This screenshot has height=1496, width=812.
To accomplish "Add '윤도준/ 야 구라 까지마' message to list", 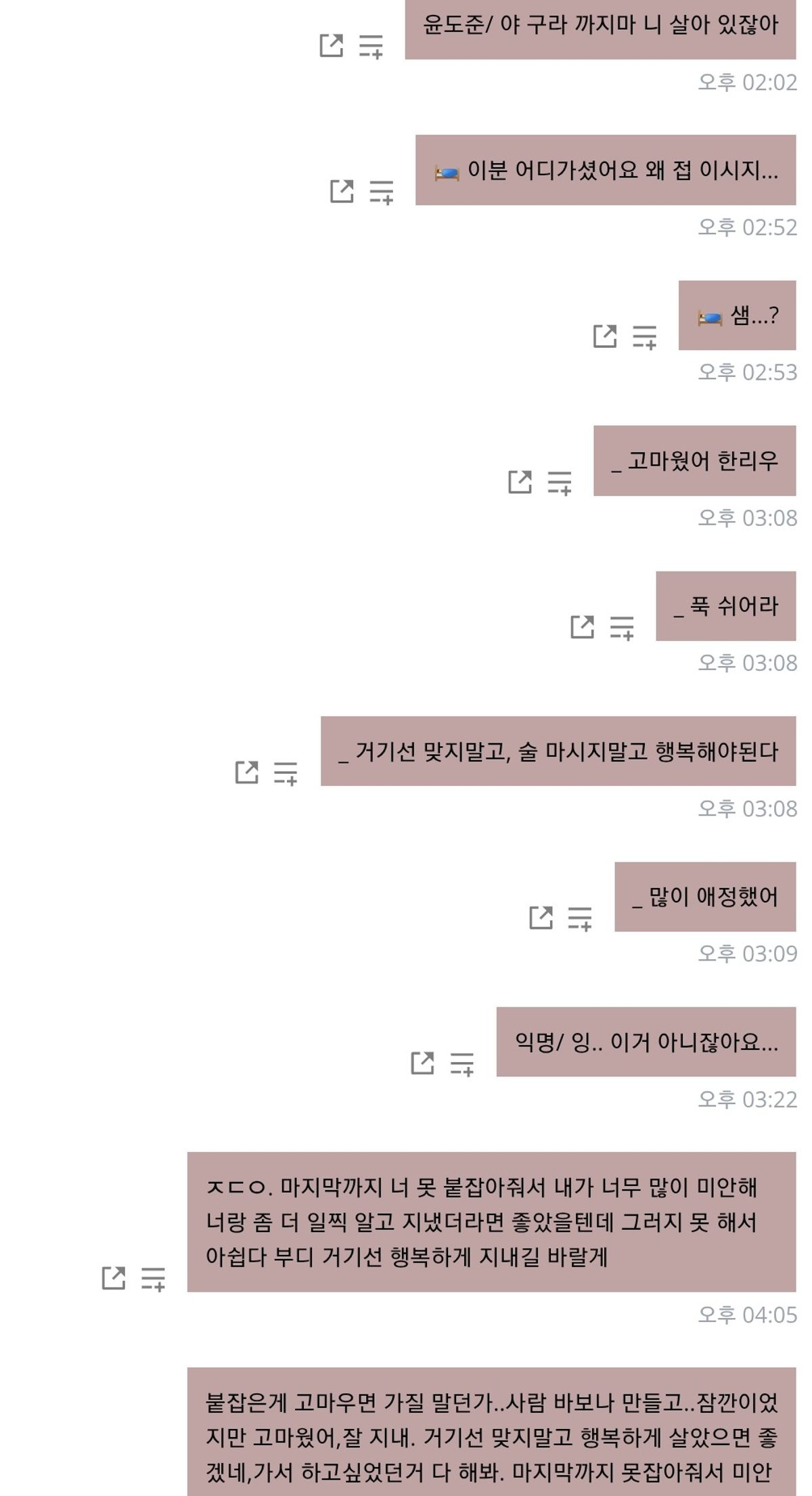I will [x=371, y=47].
